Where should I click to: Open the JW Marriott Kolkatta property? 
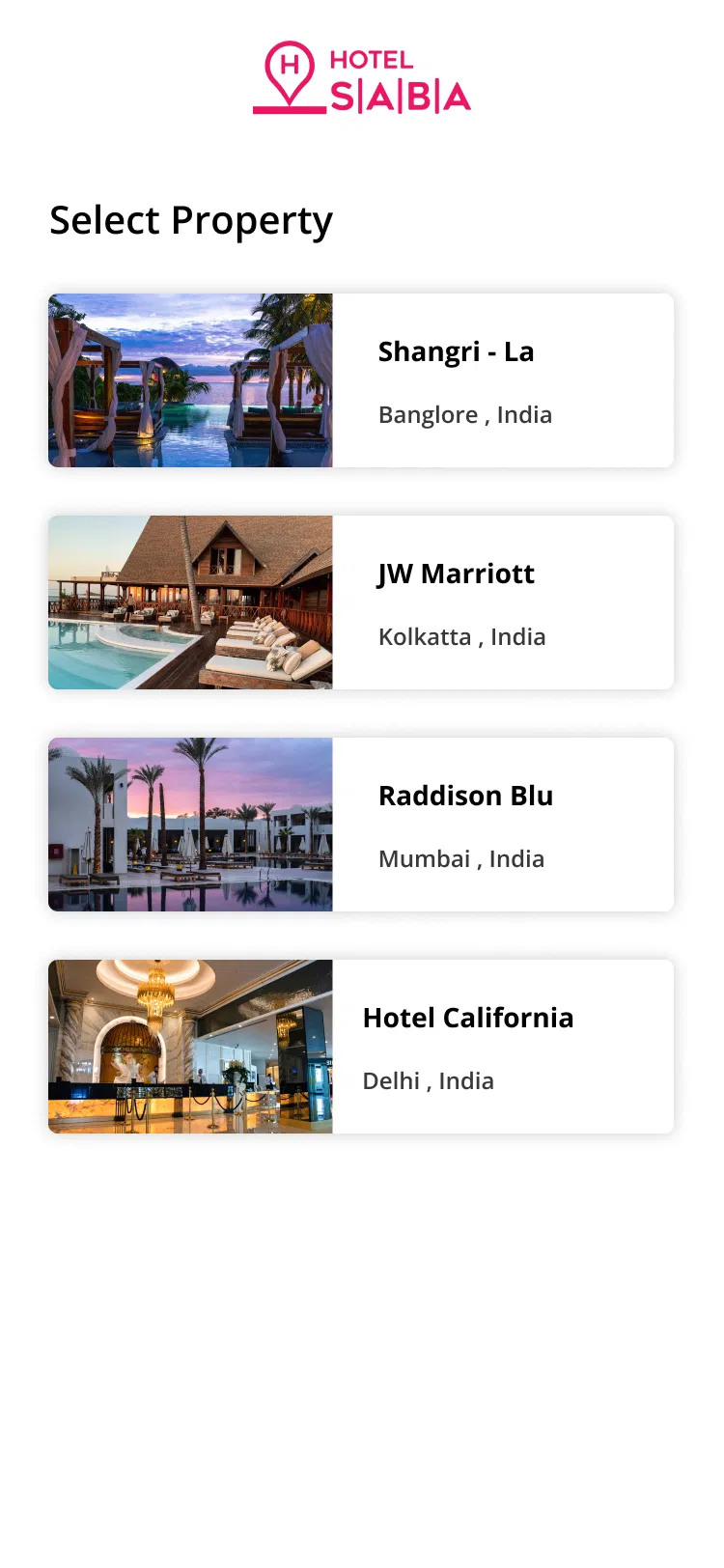[x=361, y=602]
